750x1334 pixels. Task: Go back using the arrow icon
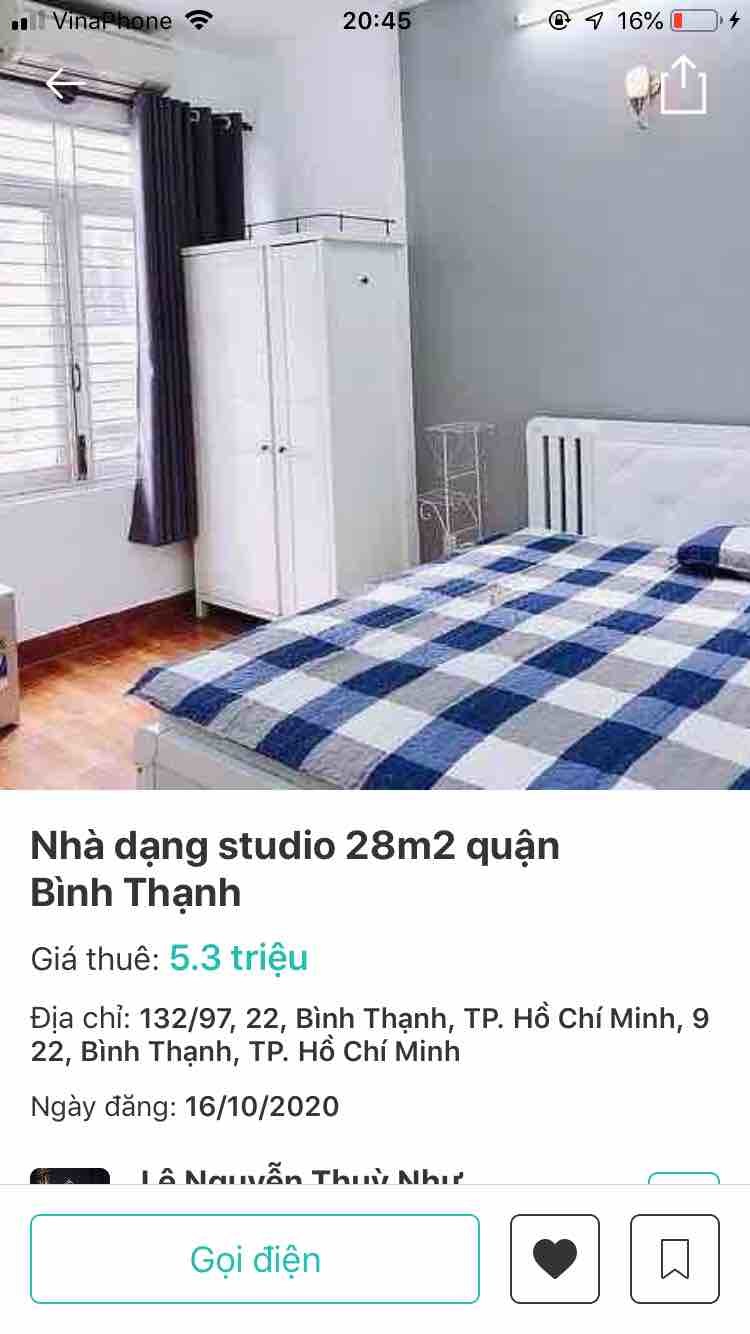click(x=62, y=85)
